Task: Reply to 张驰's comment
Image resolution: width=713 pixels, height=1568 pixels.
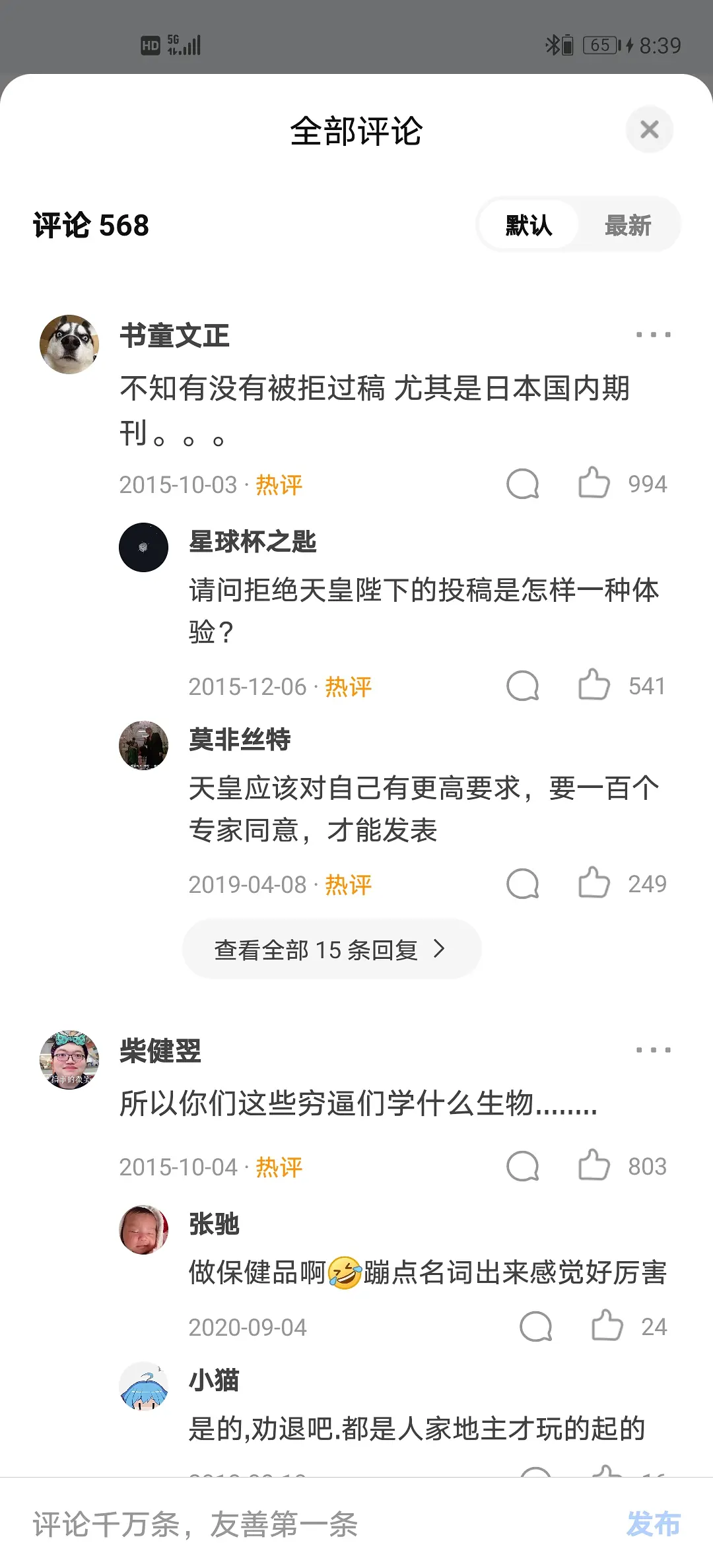Action: pos(535,1326)
